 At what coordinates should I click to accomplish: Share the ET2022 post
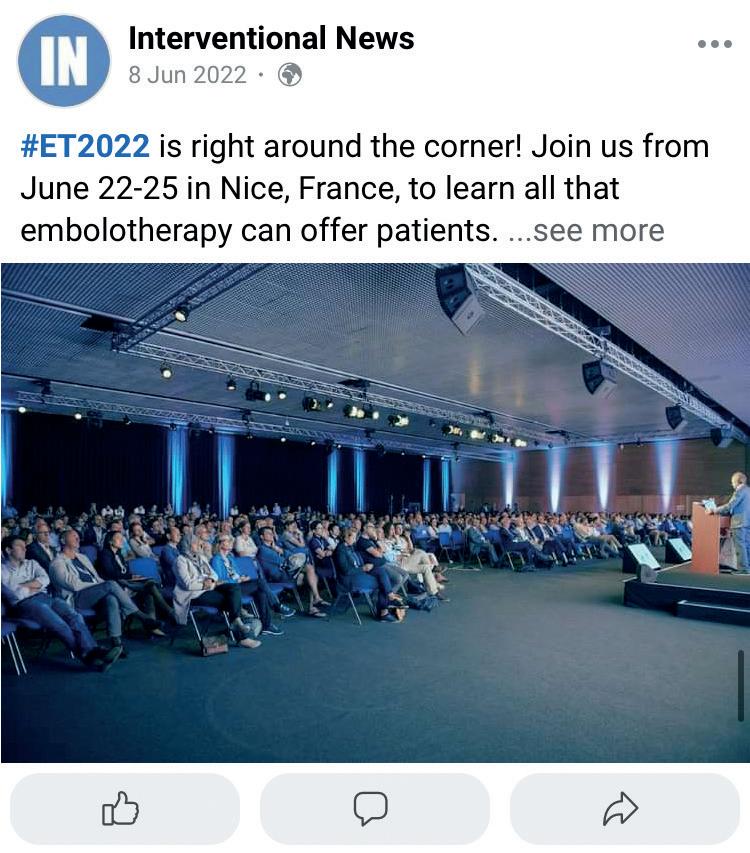click(624, 808)
